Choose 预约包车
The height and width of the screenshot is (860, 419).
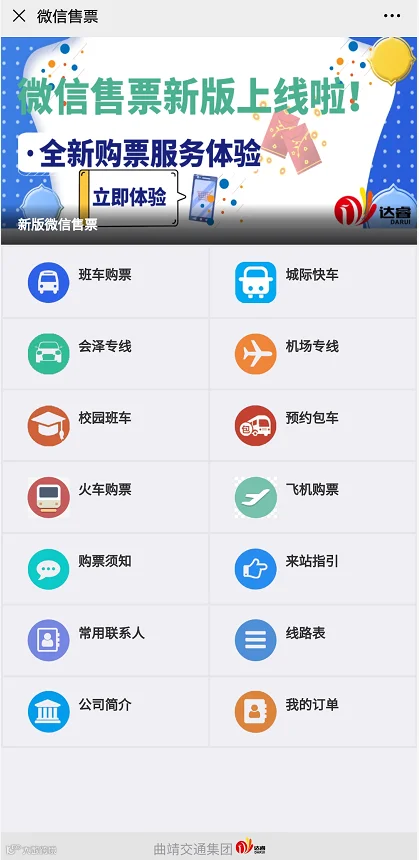click(x=313, y=426)
